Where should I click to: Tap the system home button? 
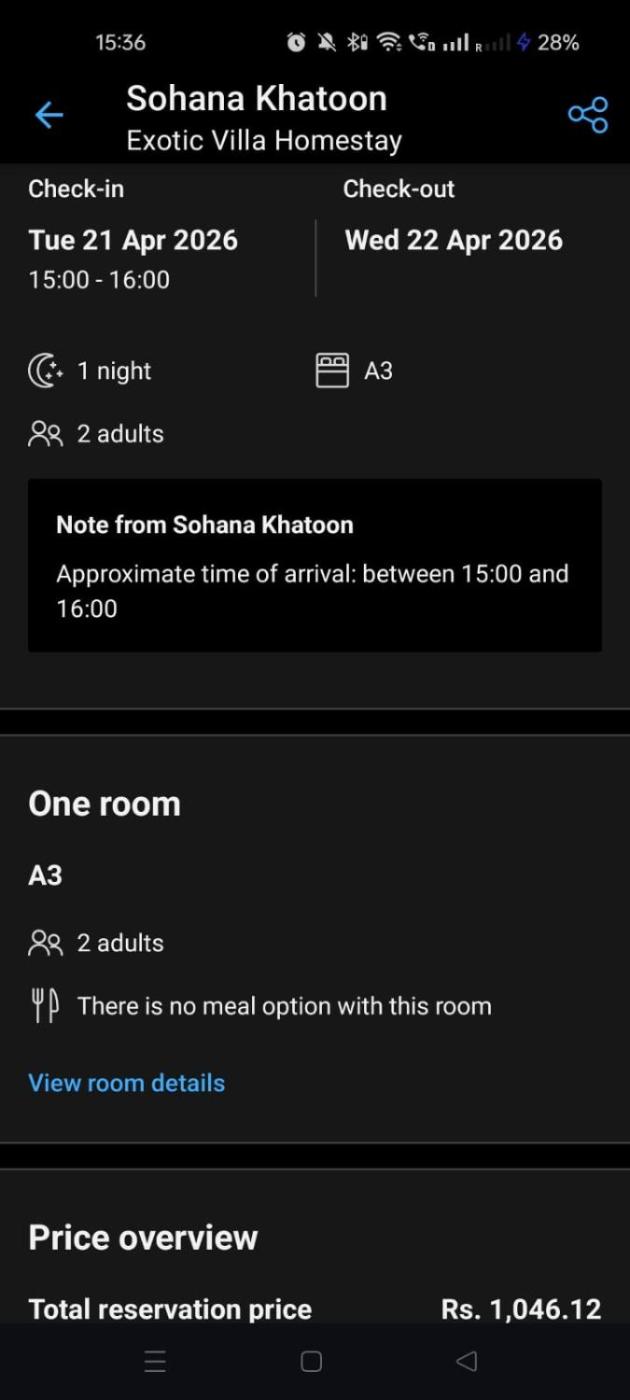(x=311, y=1361)
